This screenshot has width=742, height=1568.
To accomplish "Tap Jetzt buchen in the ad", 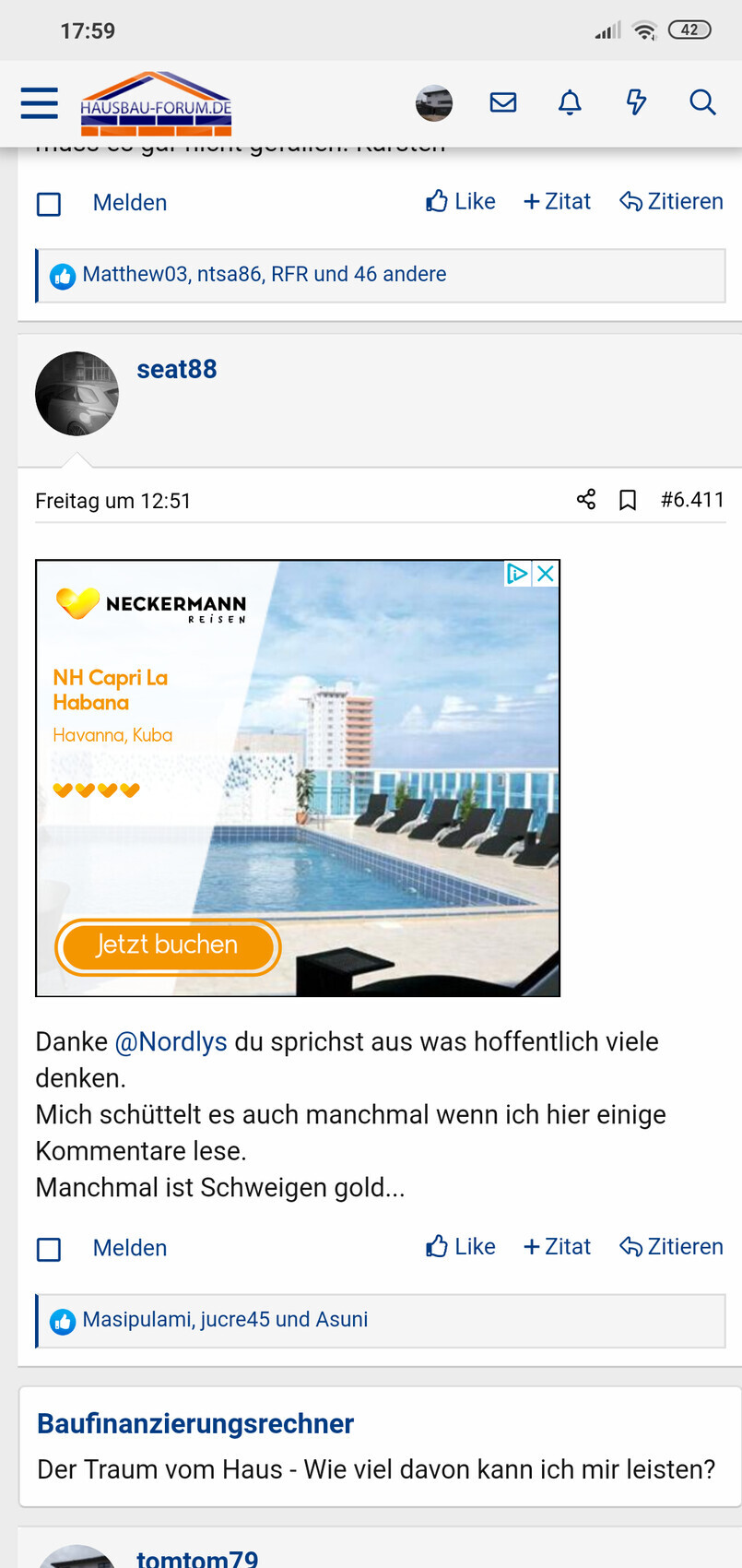I will [168, 945].
